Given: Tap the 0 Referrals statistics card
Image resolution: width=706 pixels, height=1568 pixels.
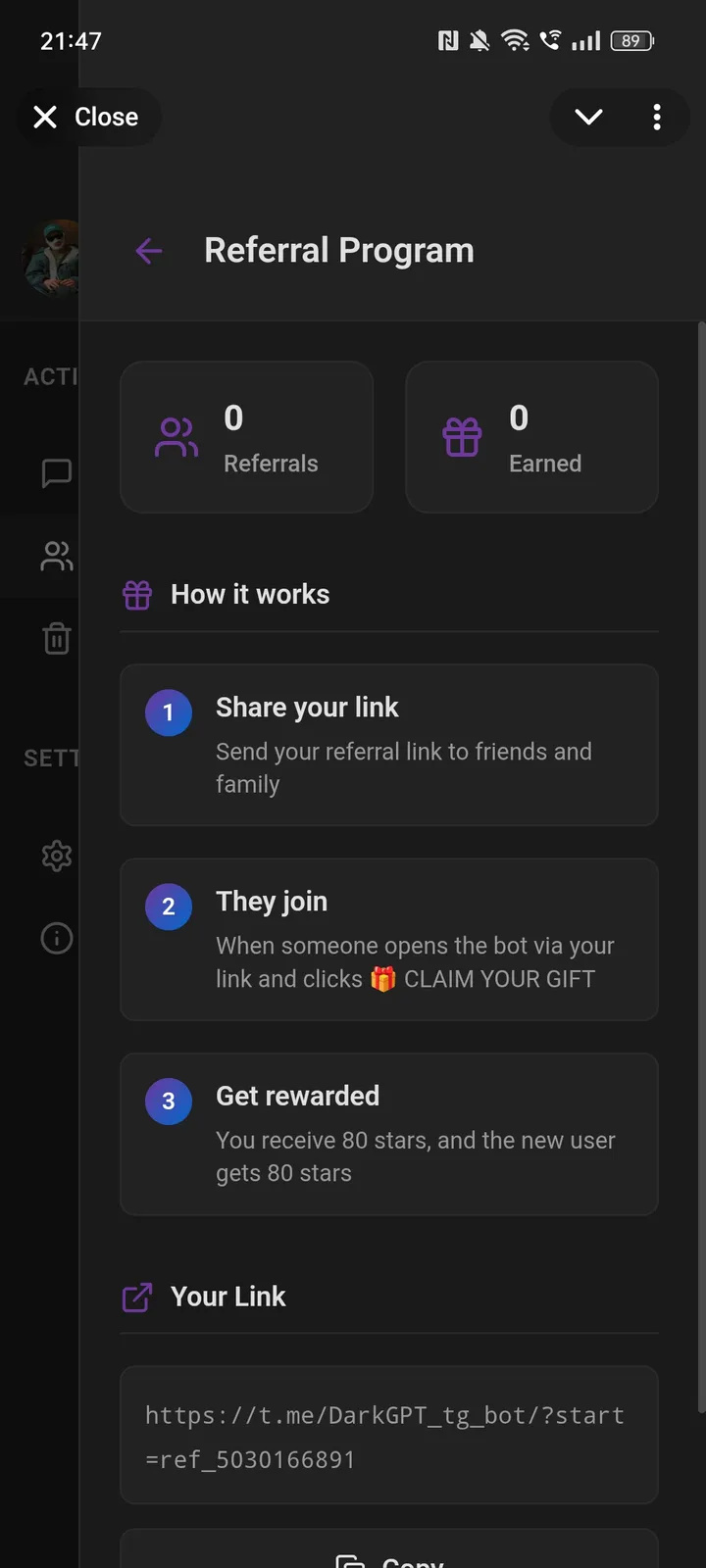Looking at the screenshot, I should pos(246,438).
